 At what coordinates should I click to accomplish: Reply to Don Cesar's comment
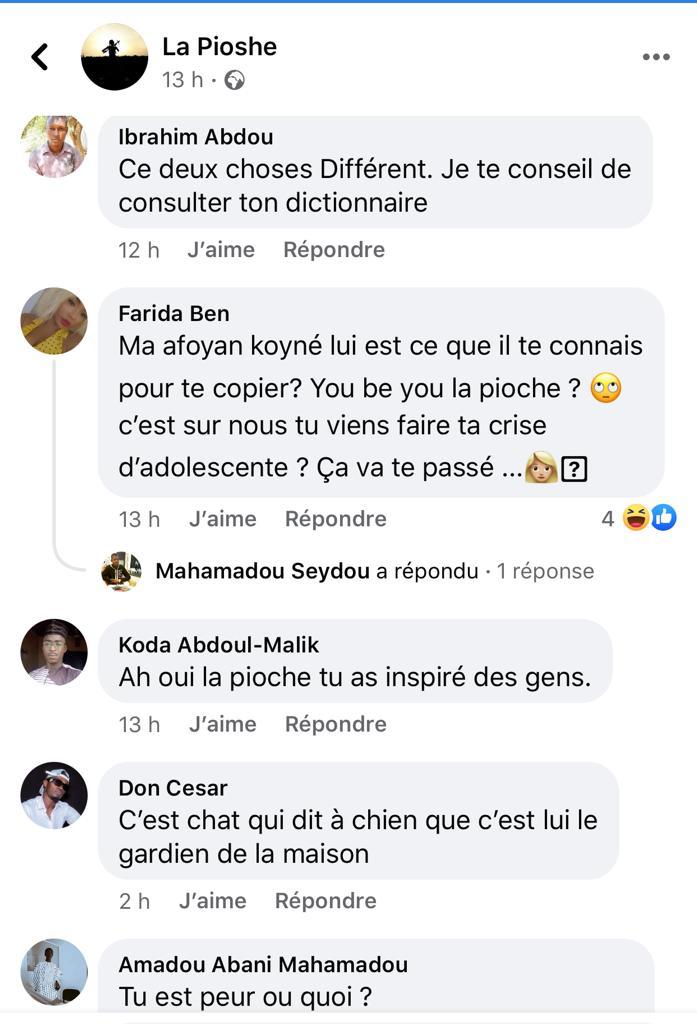[x=325, y=901]
